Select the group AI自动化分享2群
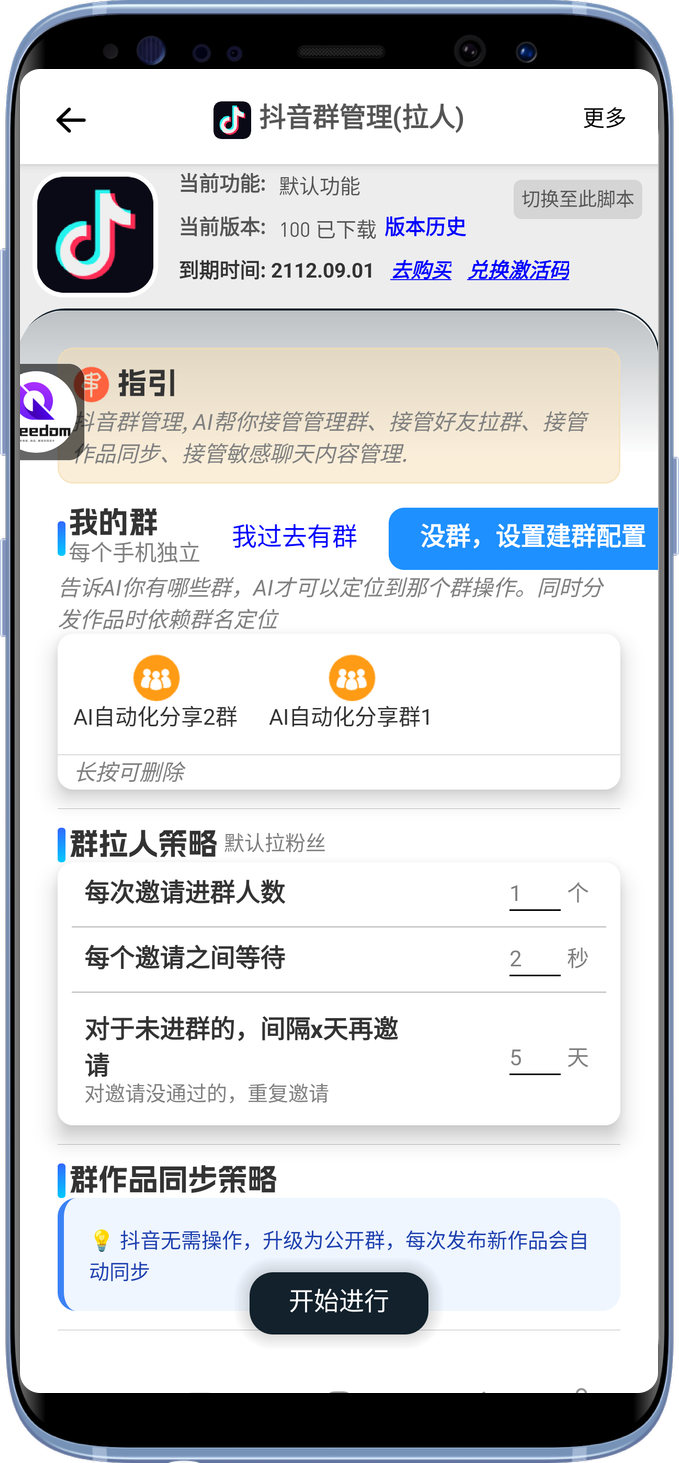Screen dimensions: 679x1463 click(x=156, y=692)
